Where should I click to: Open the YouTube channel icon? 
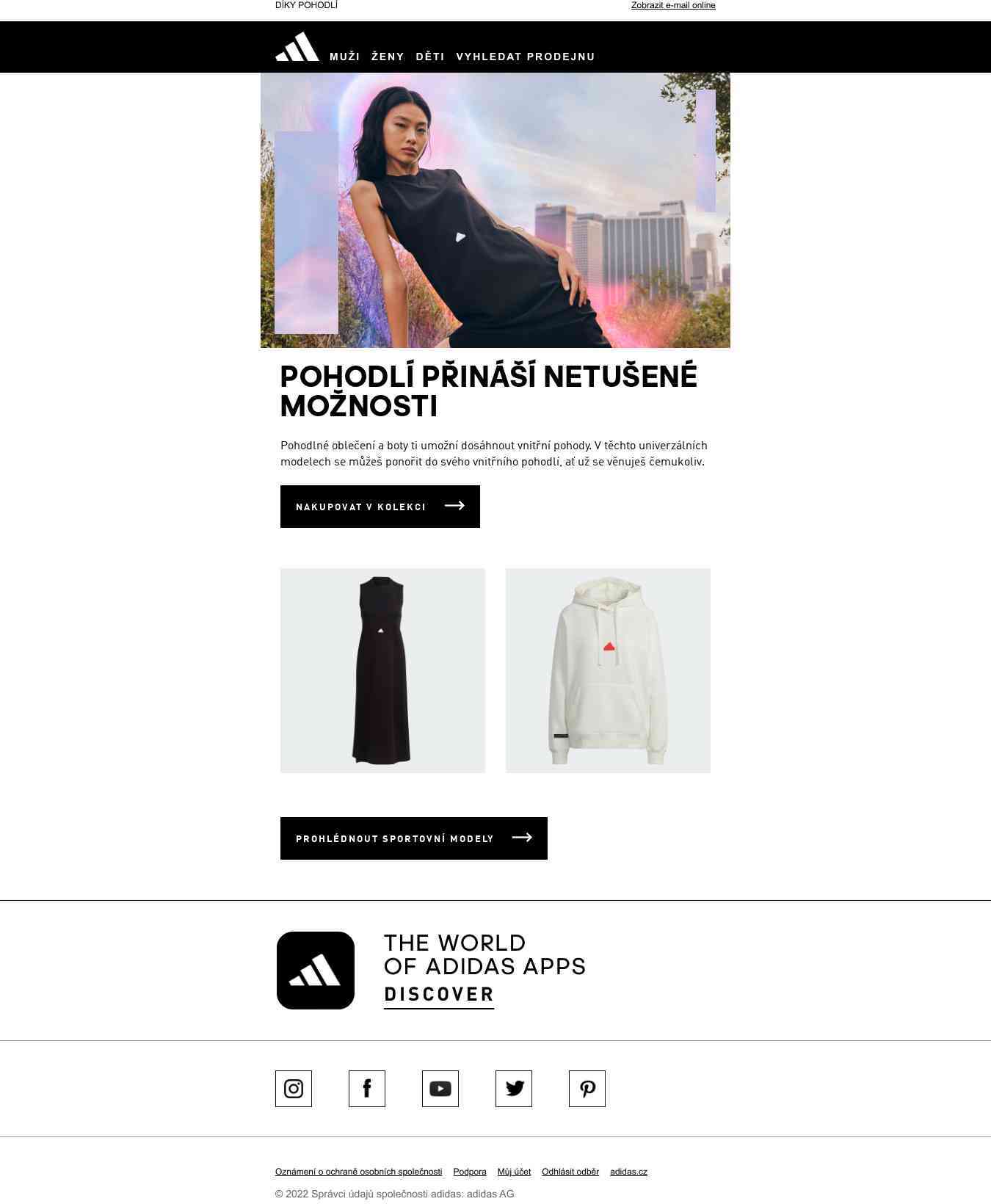click(440, 1088)
